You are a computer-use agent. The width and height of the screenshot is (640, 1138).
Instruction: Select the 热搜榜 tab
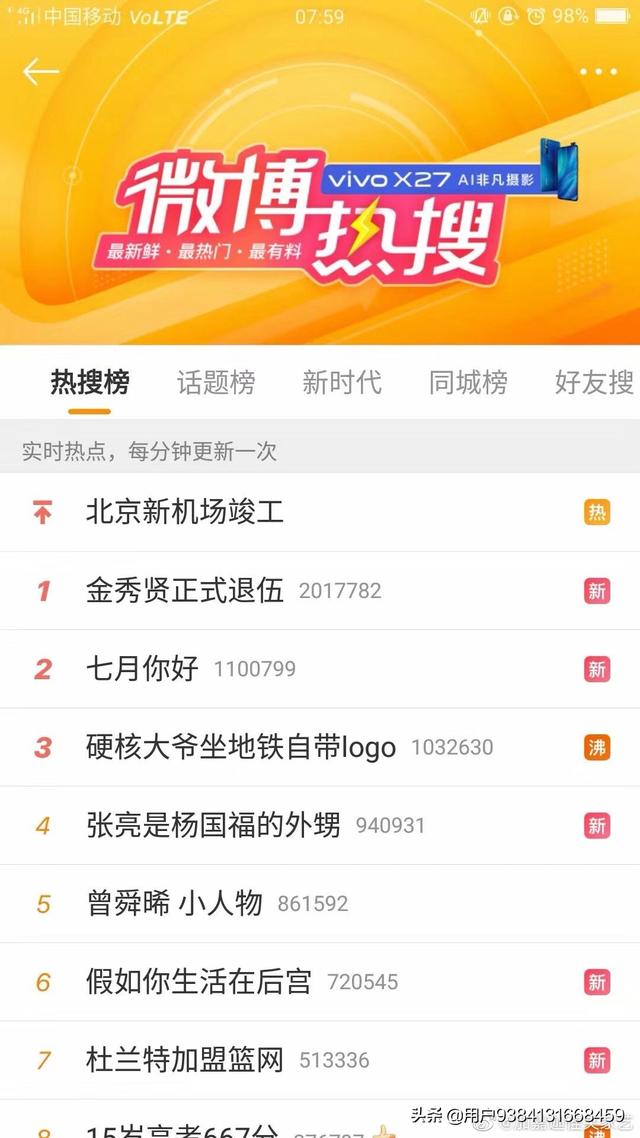coord(90,382)
